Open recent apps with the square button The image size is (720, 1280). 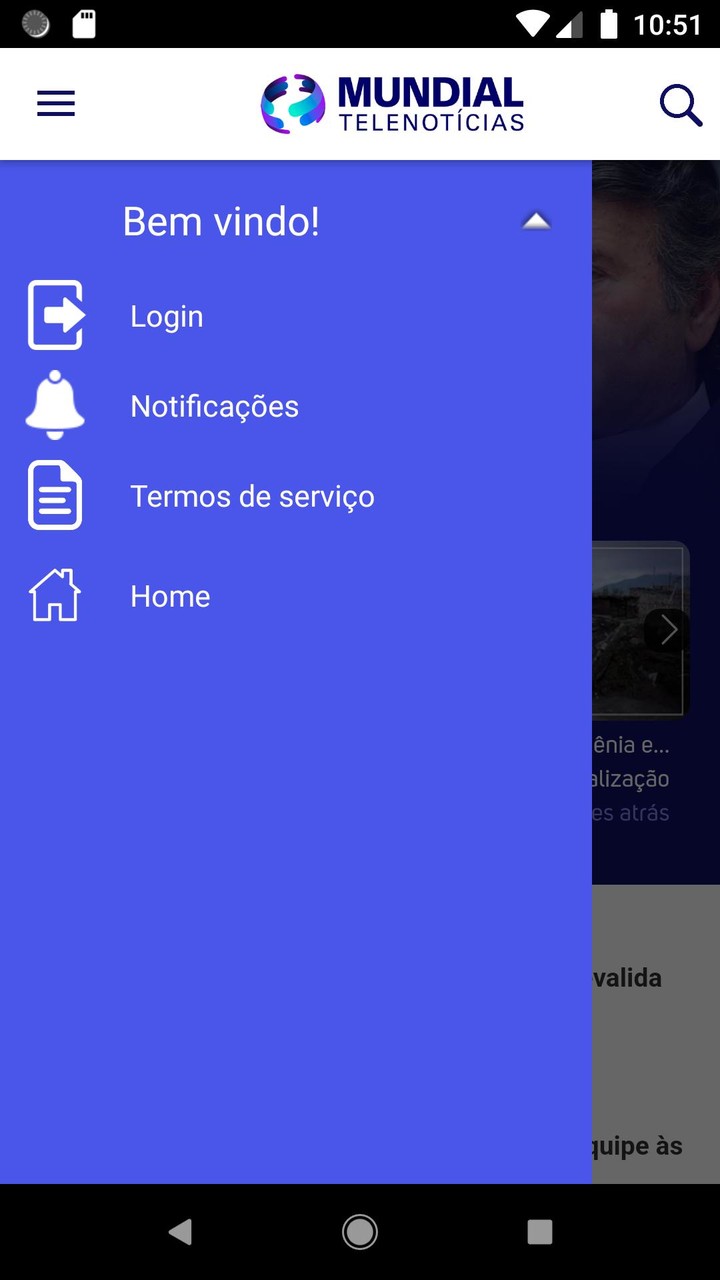(x=539, y=1232)
